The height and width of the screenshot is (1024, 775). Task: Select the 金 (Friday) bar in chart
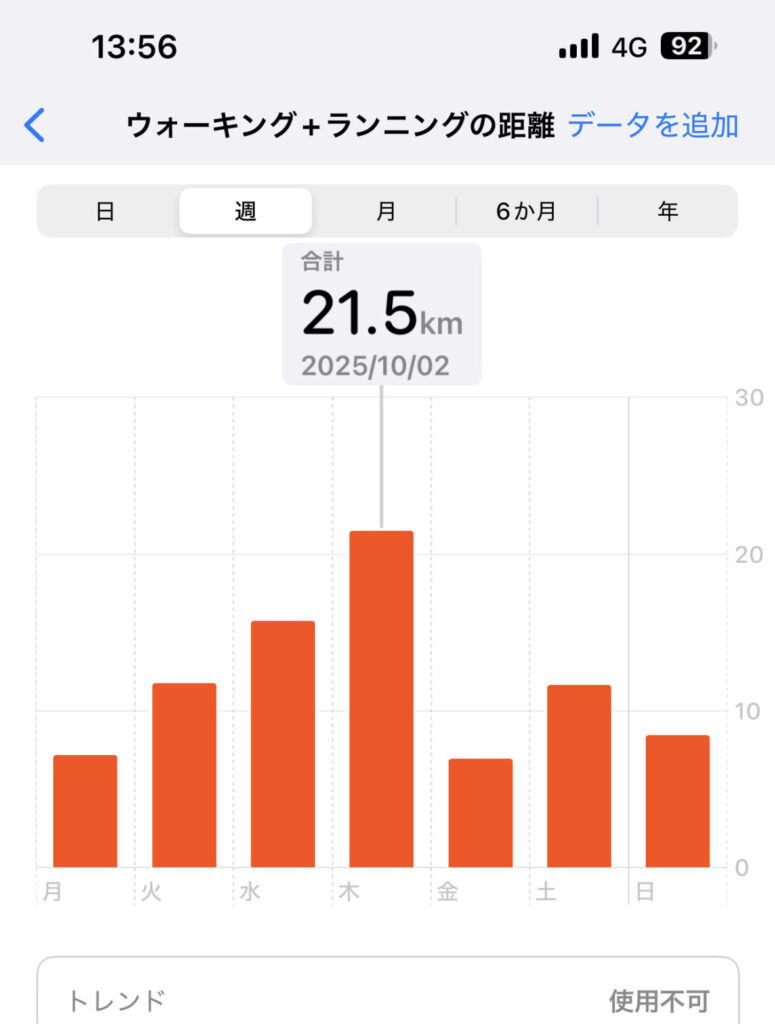pos(480,813)
